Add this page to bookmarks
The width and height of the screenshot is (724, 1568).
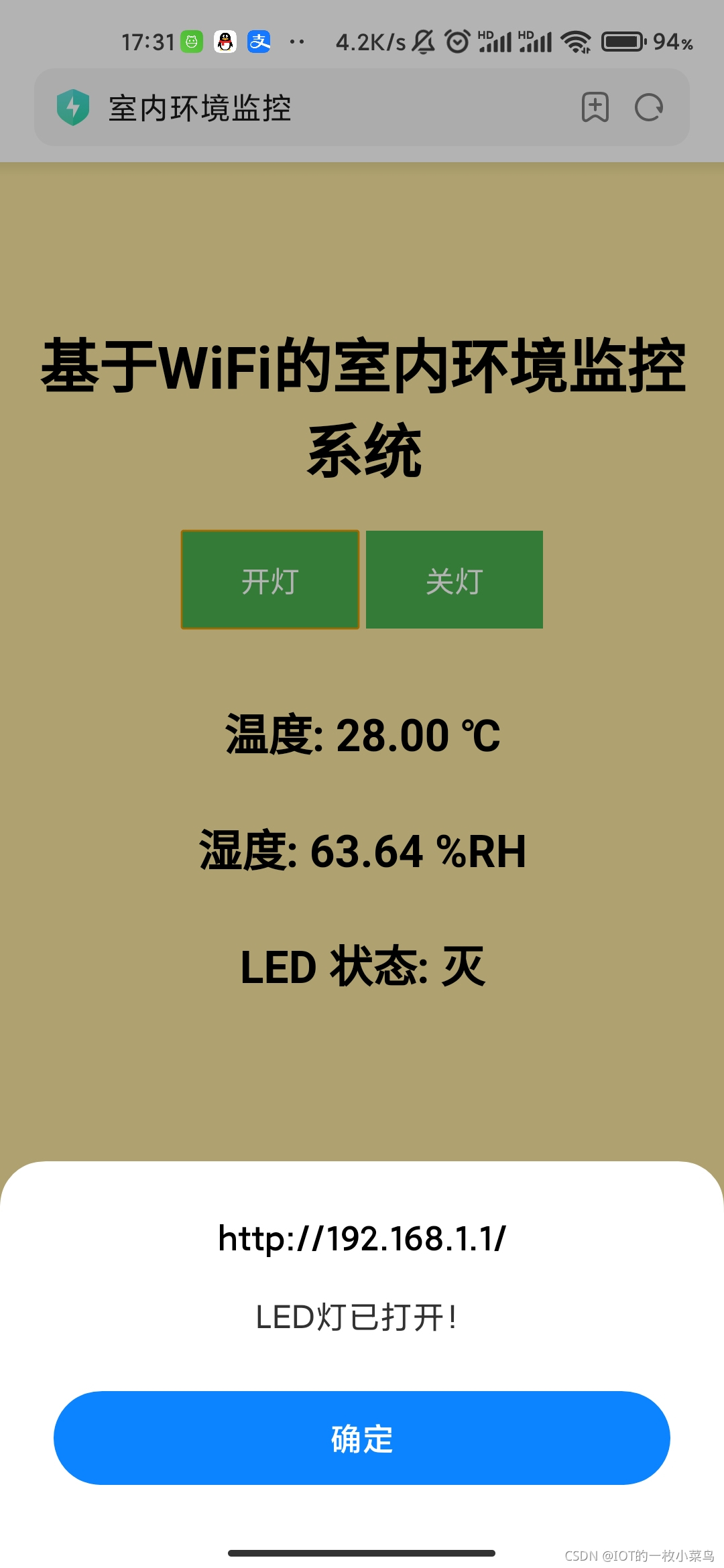[x=595, y=107]
